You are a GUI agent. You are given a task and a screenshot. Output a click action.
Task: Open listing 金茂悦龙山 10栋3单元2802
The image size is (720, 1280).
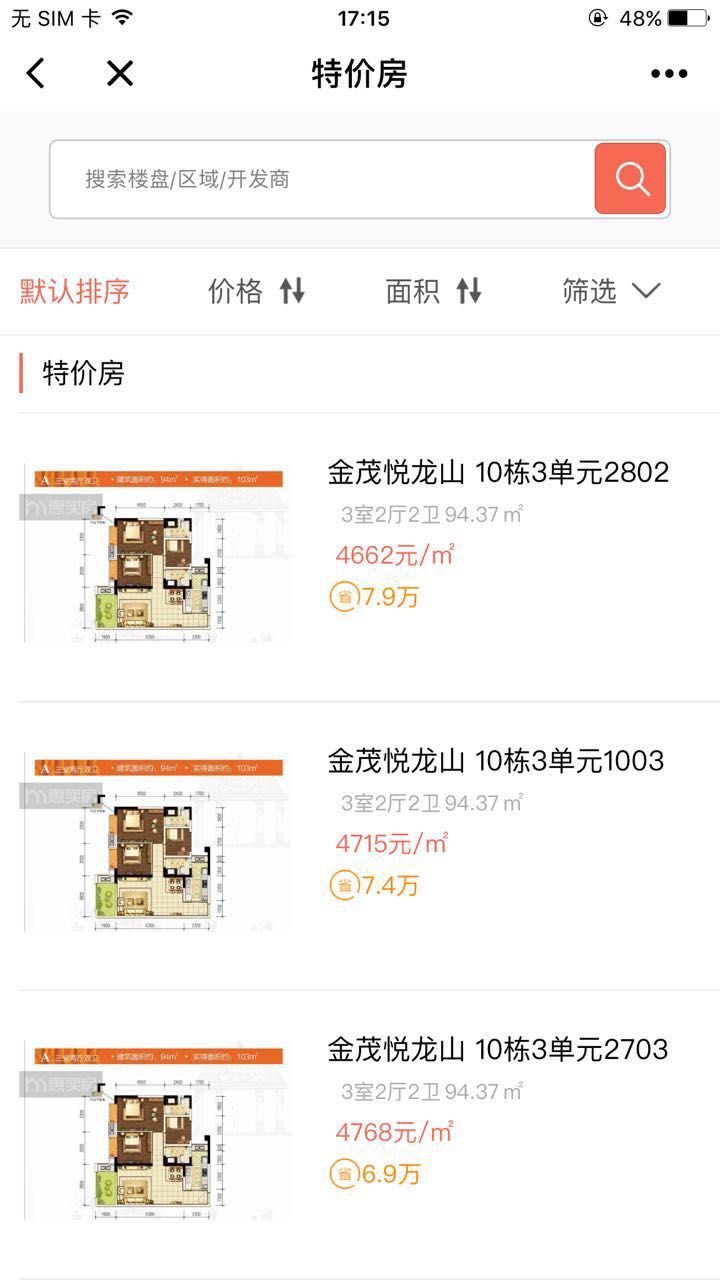point(497,472)
